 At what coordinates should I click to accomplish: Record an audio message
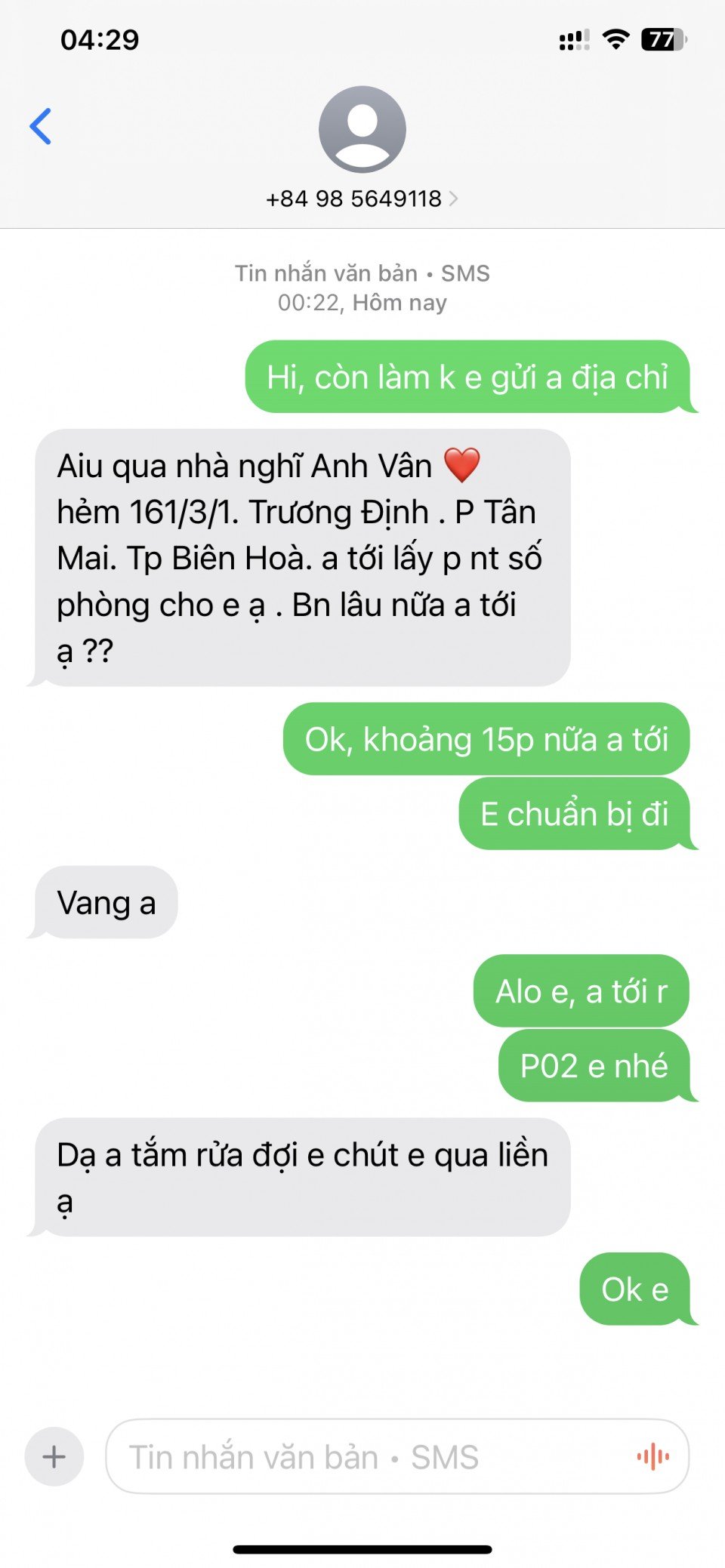653,1456
